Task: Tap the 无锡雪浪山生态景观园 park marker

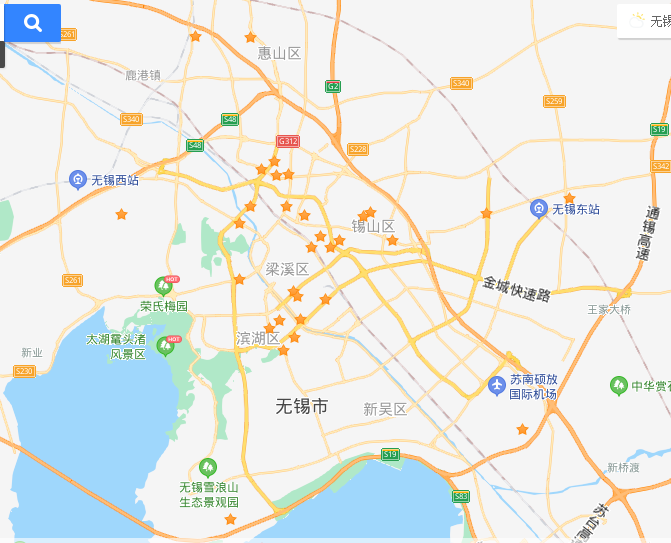Action: click(x=208, y=467)
